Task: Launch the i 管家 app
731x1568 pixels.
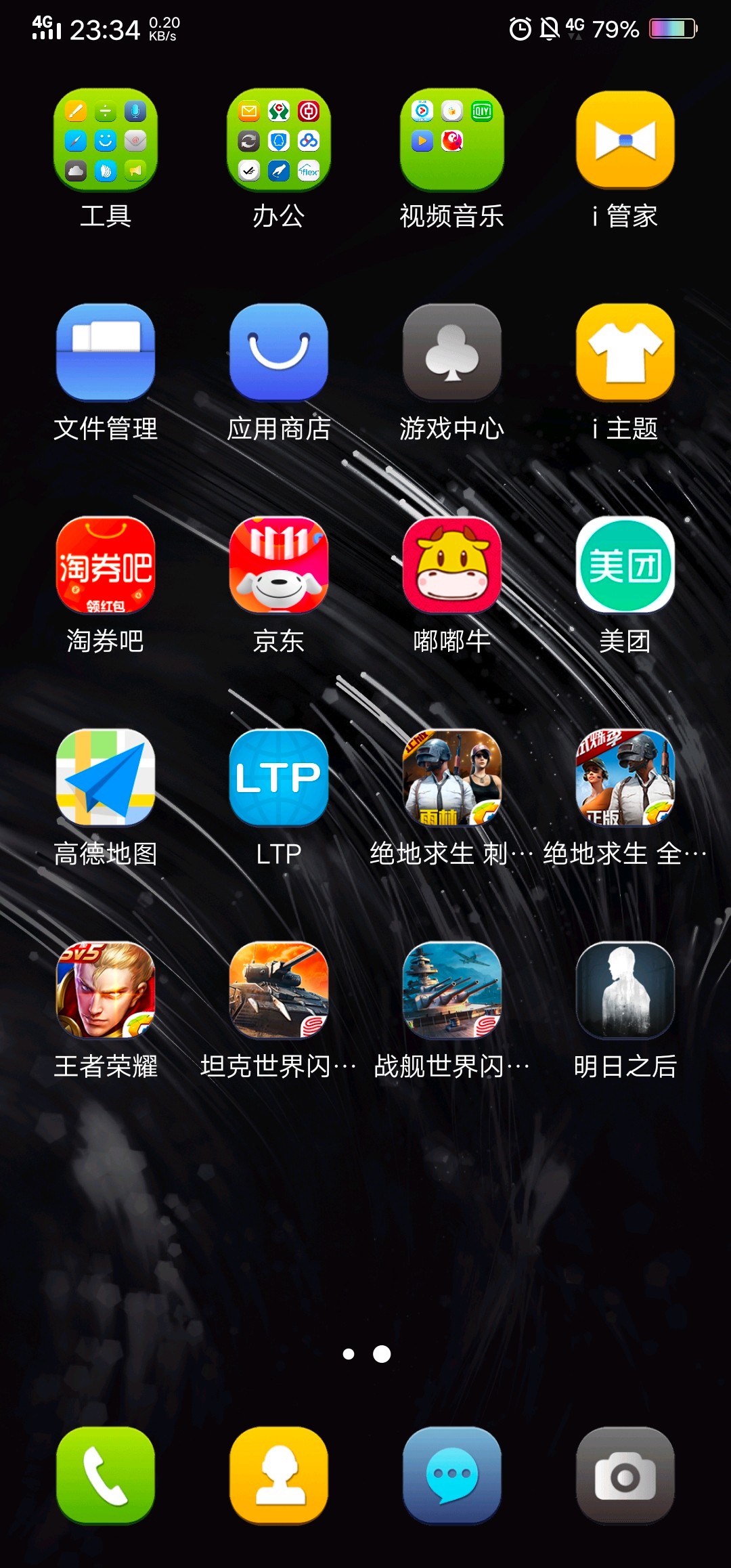Action: click(625, 141)
